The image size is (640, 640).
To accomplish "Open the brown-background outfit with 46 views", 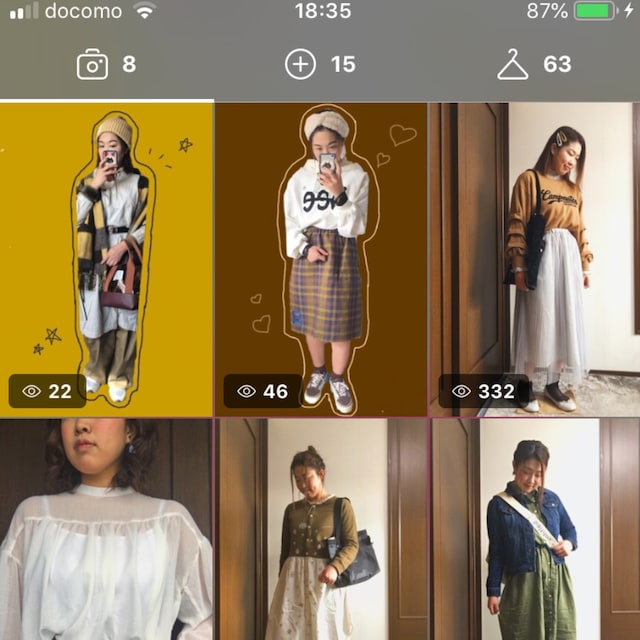I will coord(320,258).
